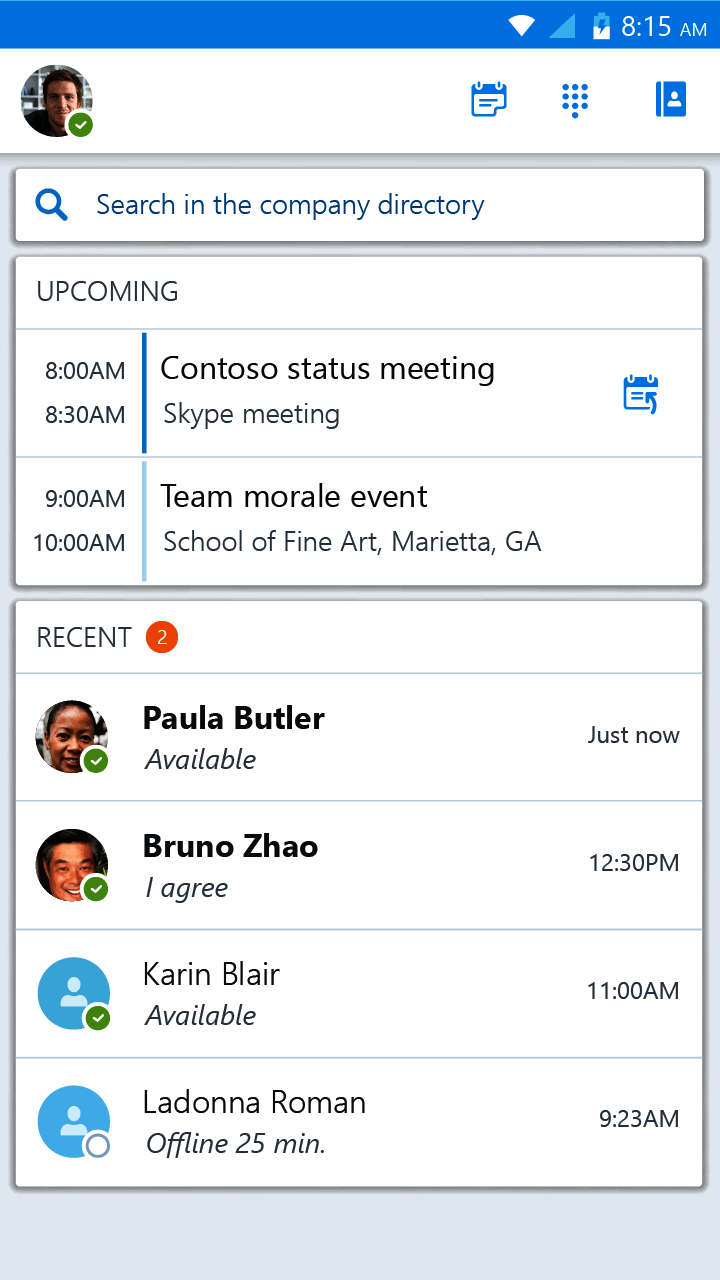Open conversation with Paula Butler

pyautogui.click(x=360, y=737)
